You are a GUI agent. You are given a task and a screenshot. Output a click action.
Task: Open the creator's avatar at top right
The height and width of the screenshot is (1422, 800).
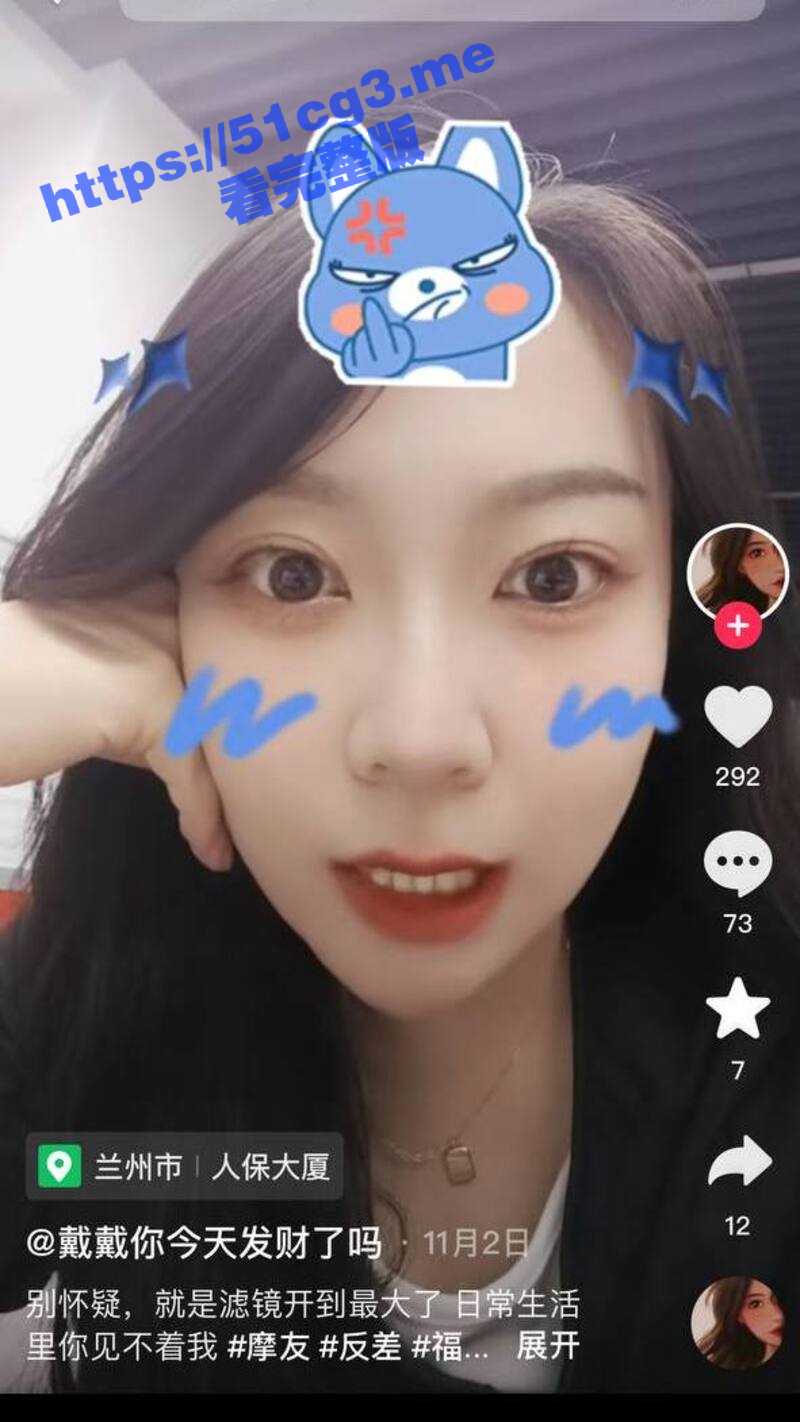point(737,571)
